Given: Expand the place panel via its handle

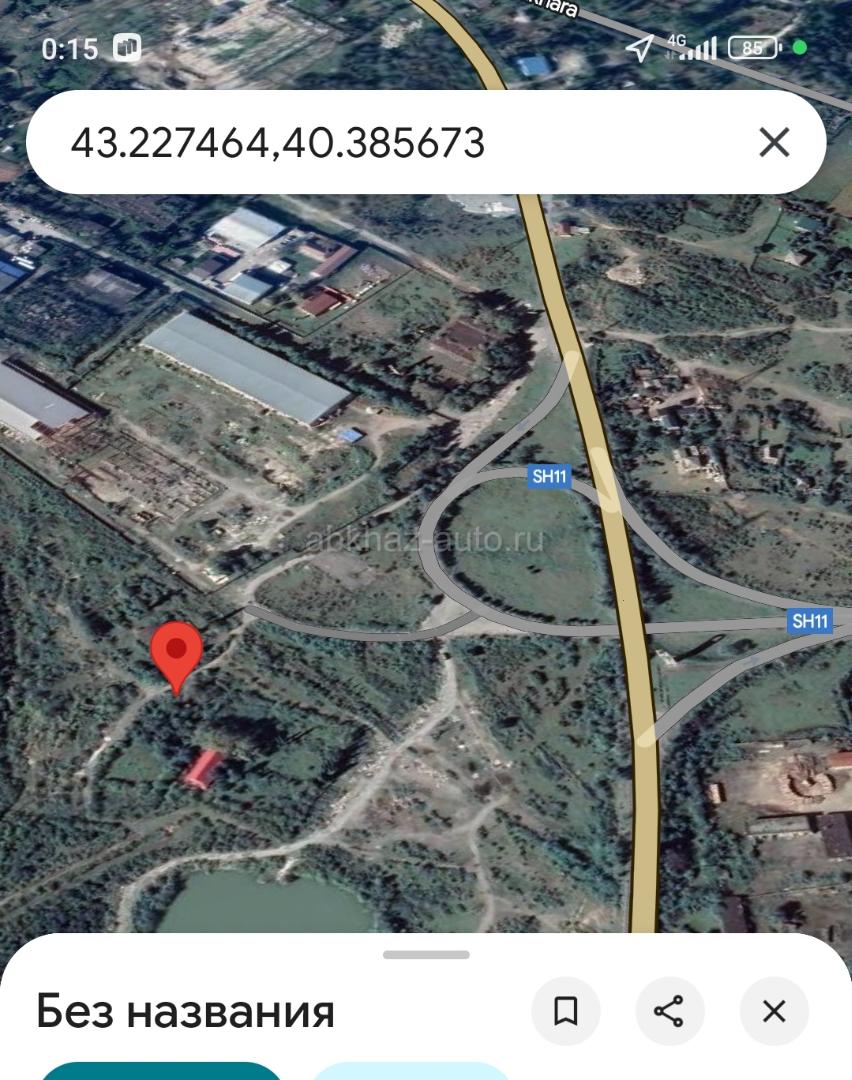Looking at the screenshot, I should 426,955.
